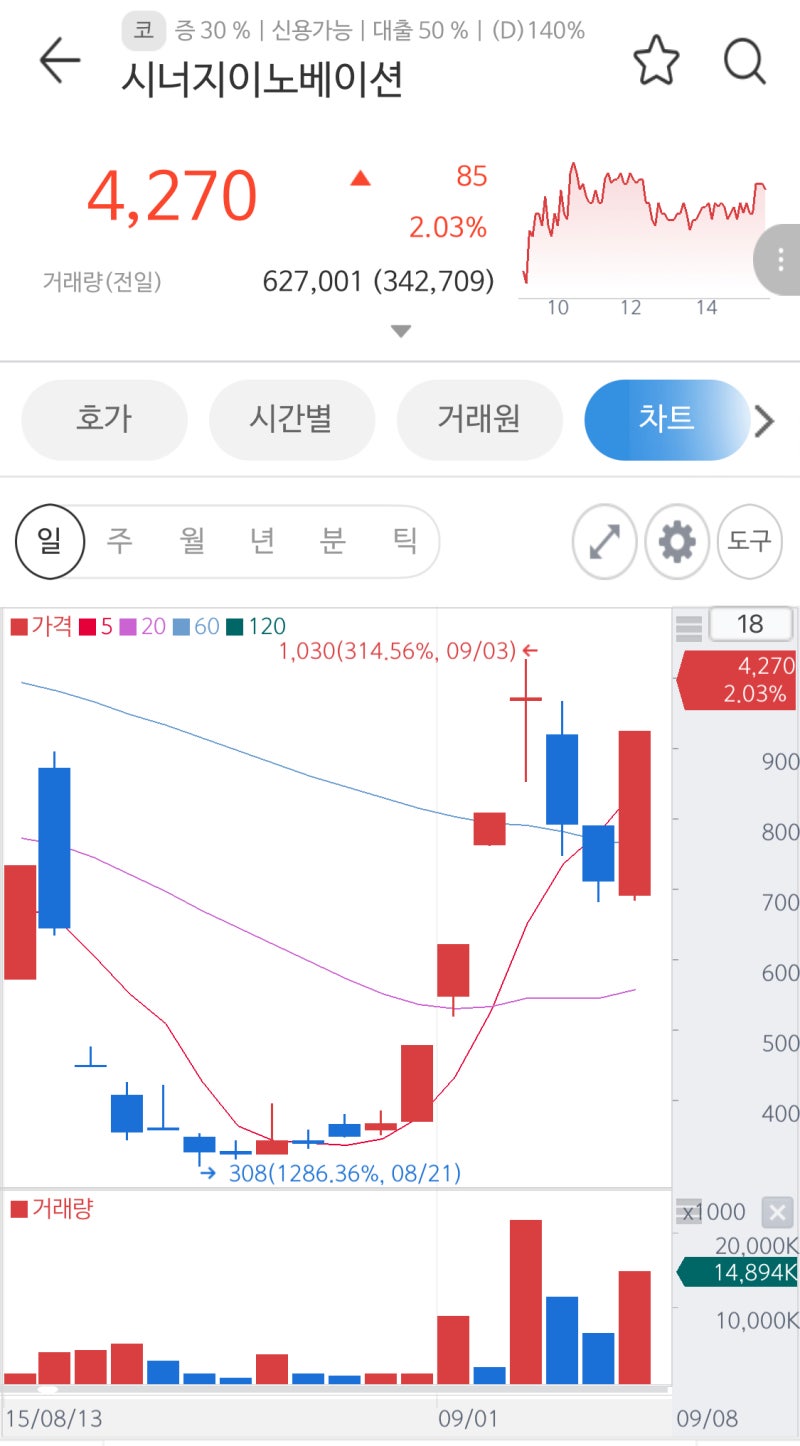Add stock to favorites via star icon
Screen dimensions: 800x1446
pos(657,62)
